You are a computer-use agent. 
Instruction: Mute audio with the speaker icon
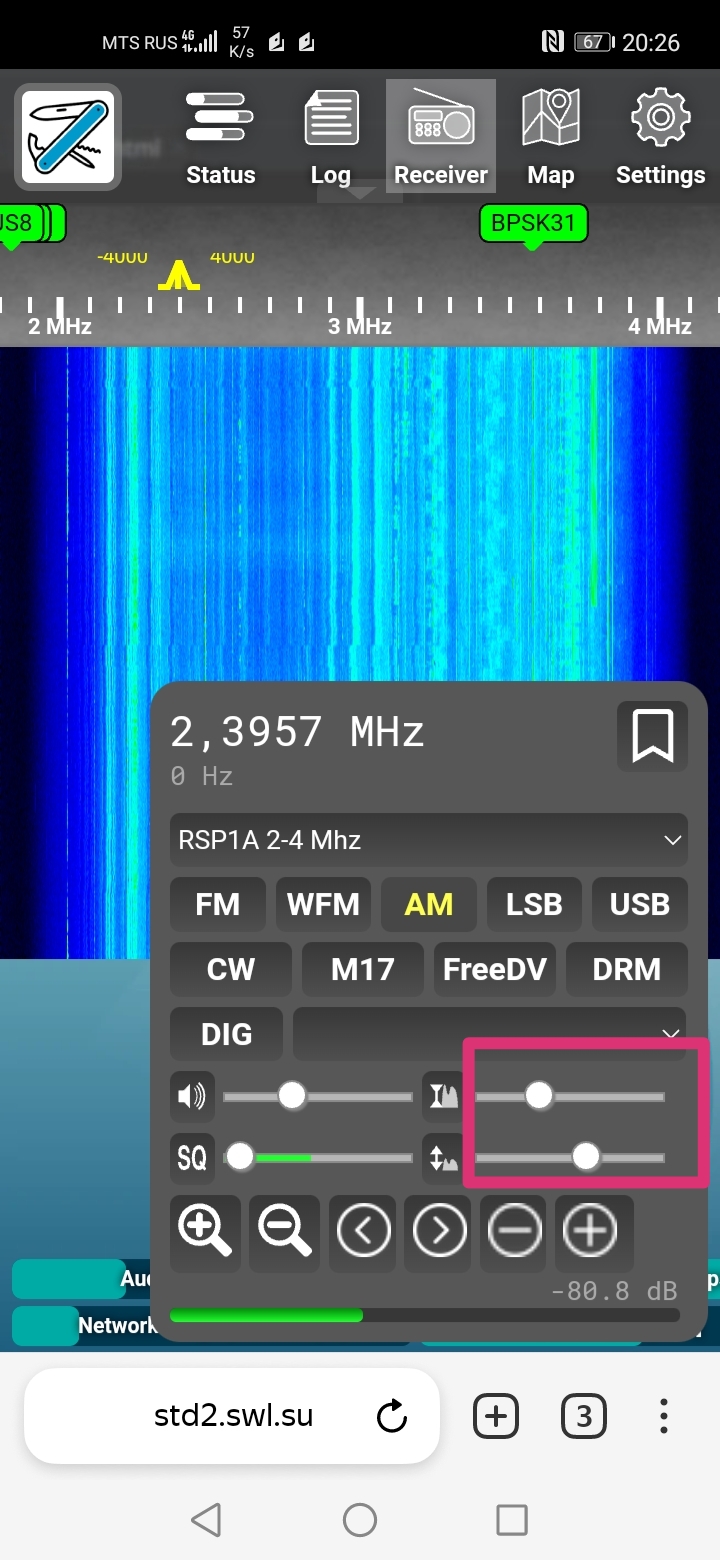click(x=191, y=1097)
